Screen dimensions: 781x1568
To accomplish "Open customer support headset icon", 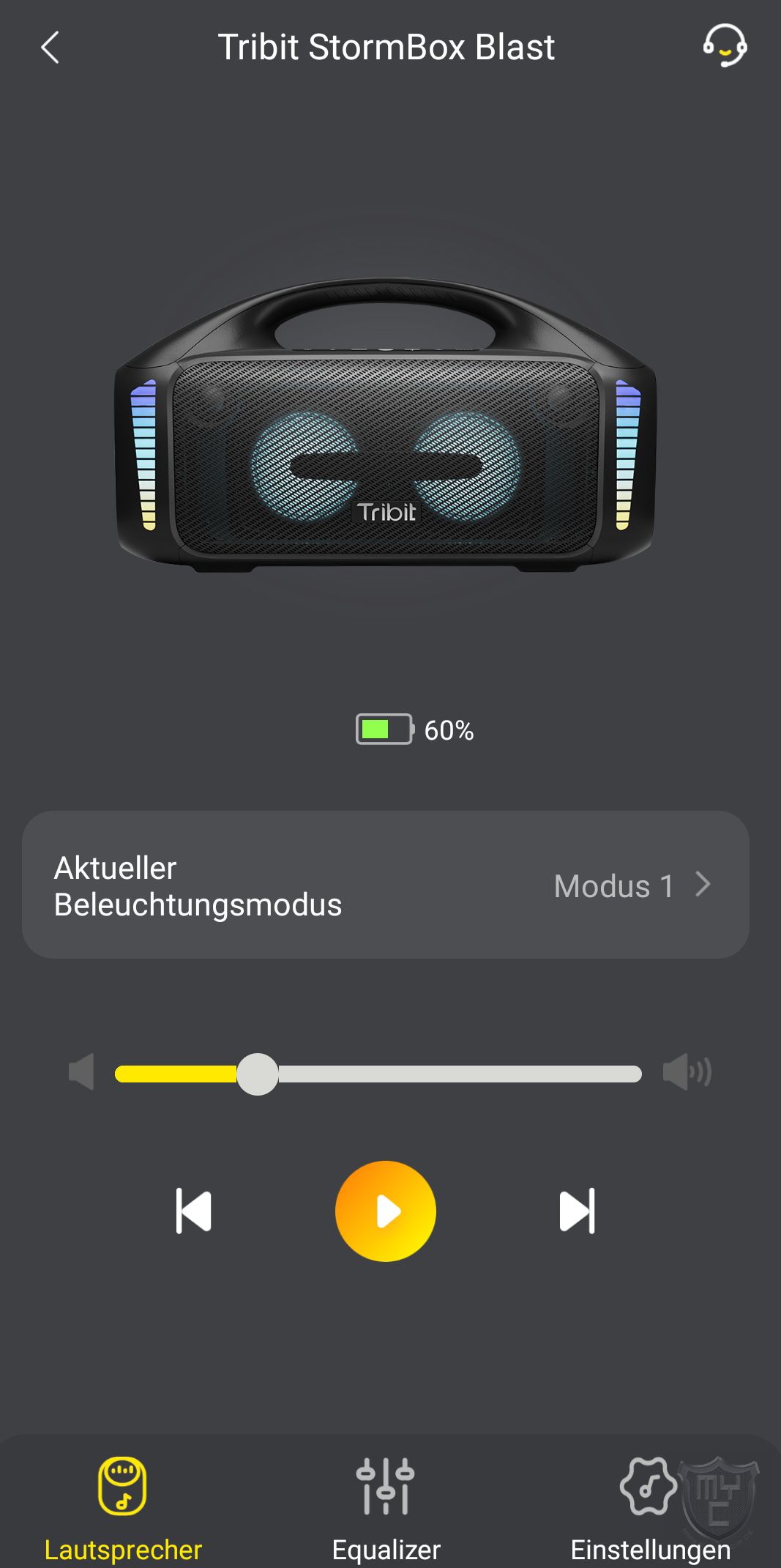I will tap(724, 45).
